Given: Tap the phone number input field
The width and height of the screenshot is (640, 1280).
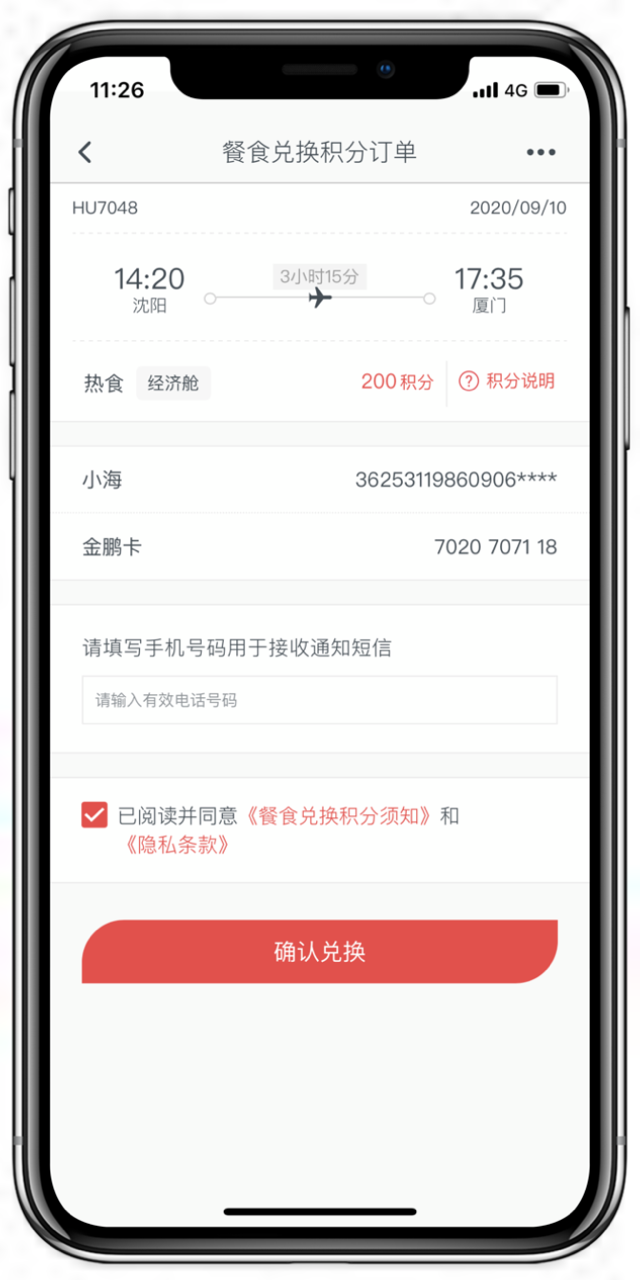Looking at the screenshot, I should tap(319, 700).
